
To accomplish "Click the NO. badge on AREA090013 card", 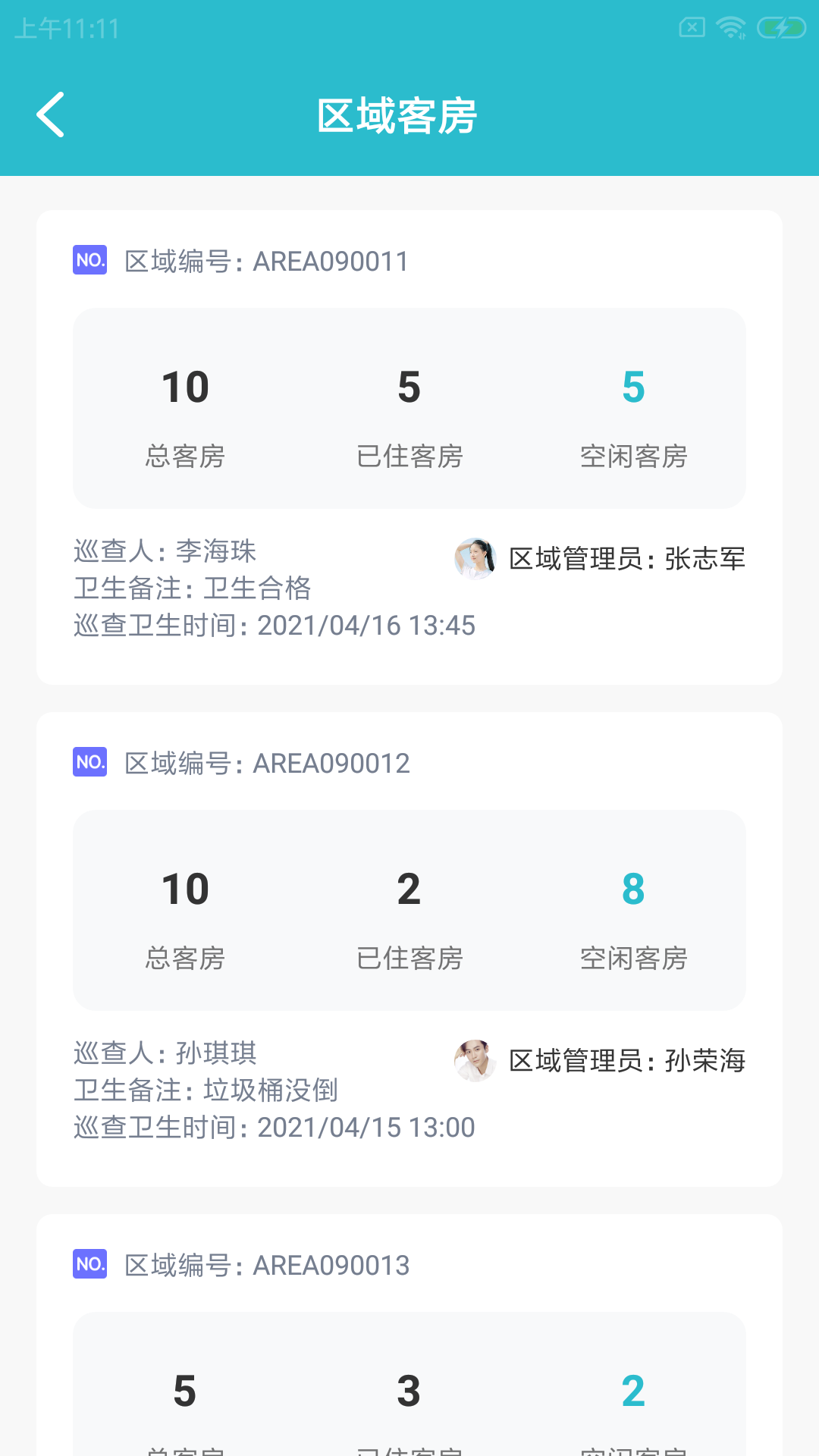I will (x=89, y=1265).
